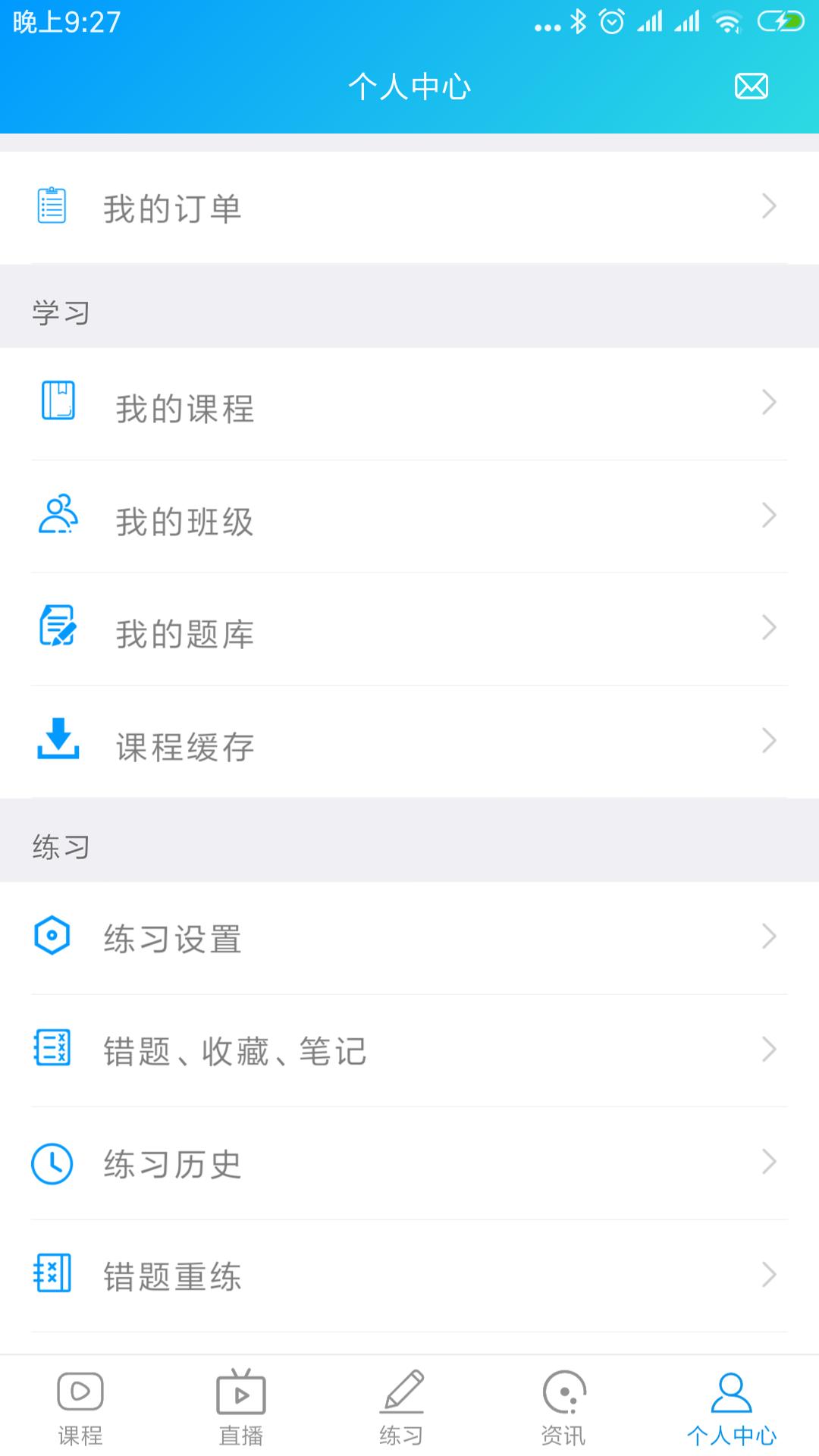Viewport: 819px width, 1456px height.
Task: Open 我的题库 question bank
Action: [409, 631]
